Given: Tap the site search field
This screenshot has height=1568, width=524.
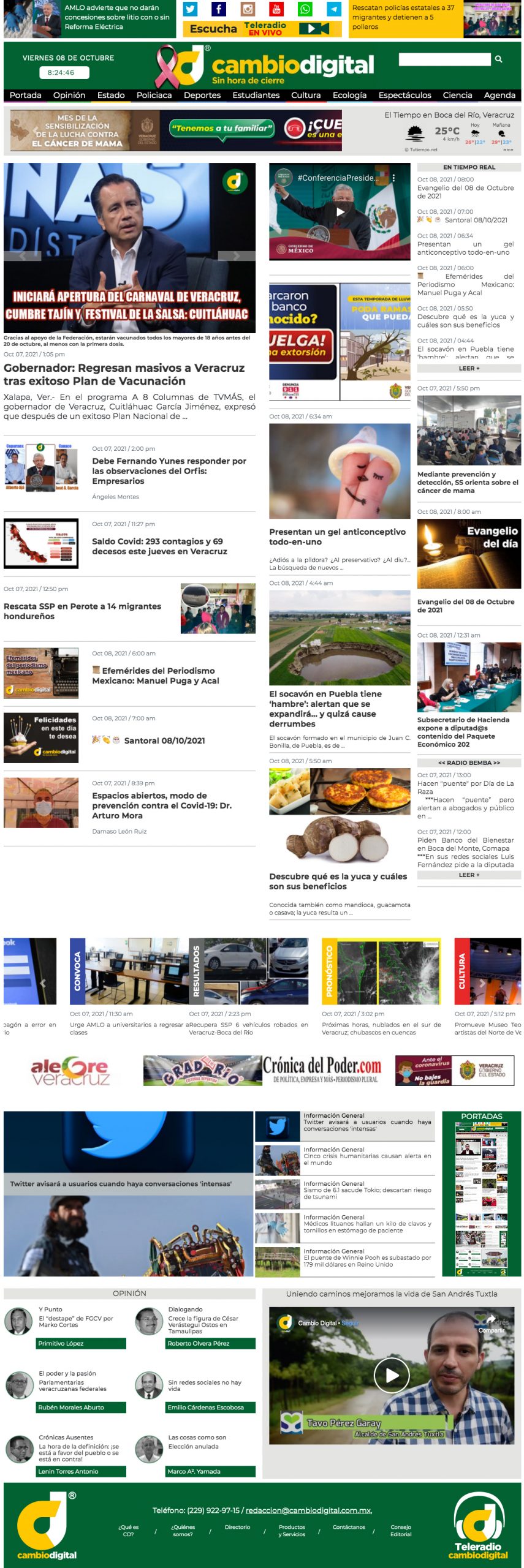Looking at the screenshot, I should (444, 59).
